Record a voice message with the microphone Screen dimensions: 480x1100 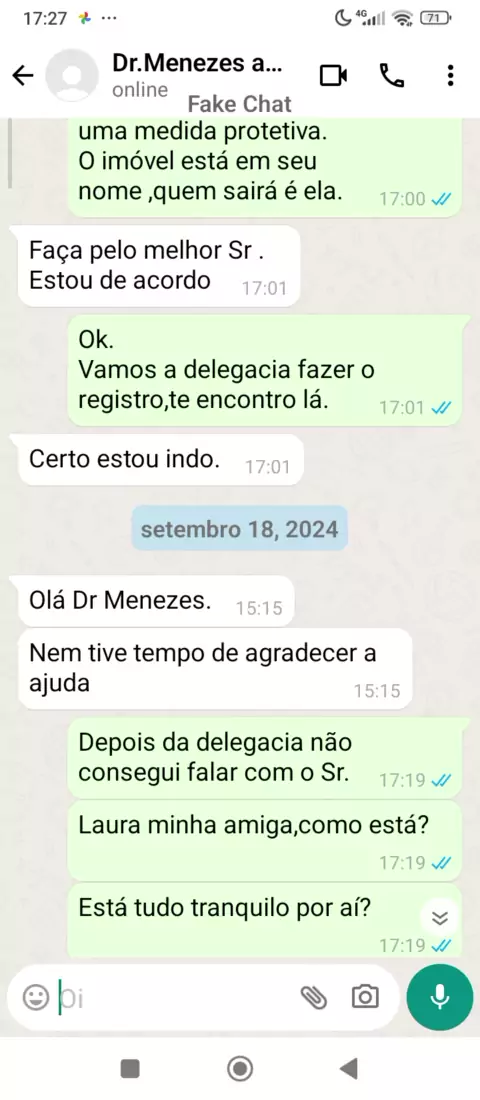tap(440, 997)
